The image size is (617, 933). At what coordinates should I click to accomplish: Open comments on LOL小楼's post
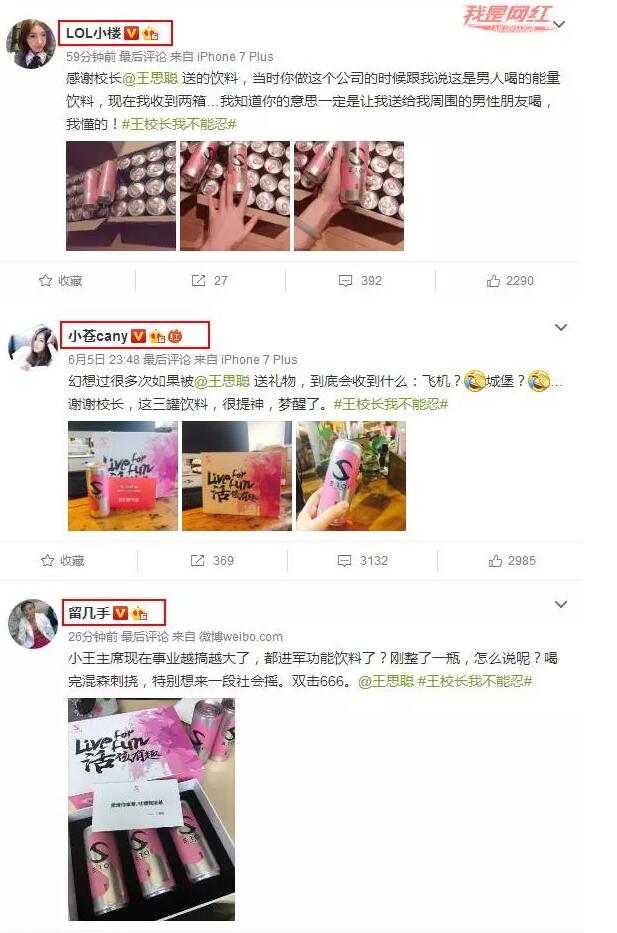pos(361,281)
